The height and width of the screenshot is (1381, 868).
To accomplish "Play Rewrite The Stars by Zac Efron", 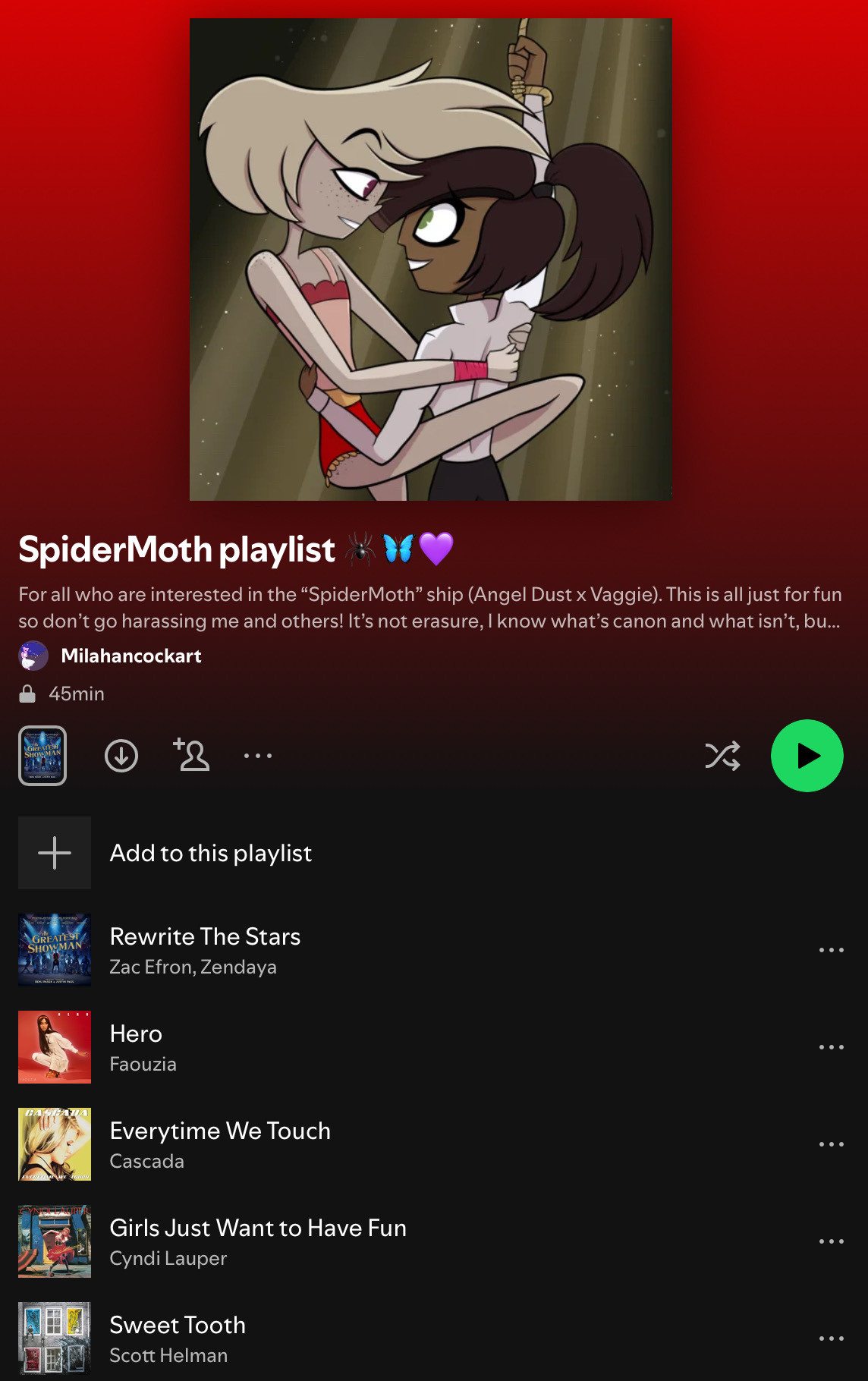I will [205, 950].
